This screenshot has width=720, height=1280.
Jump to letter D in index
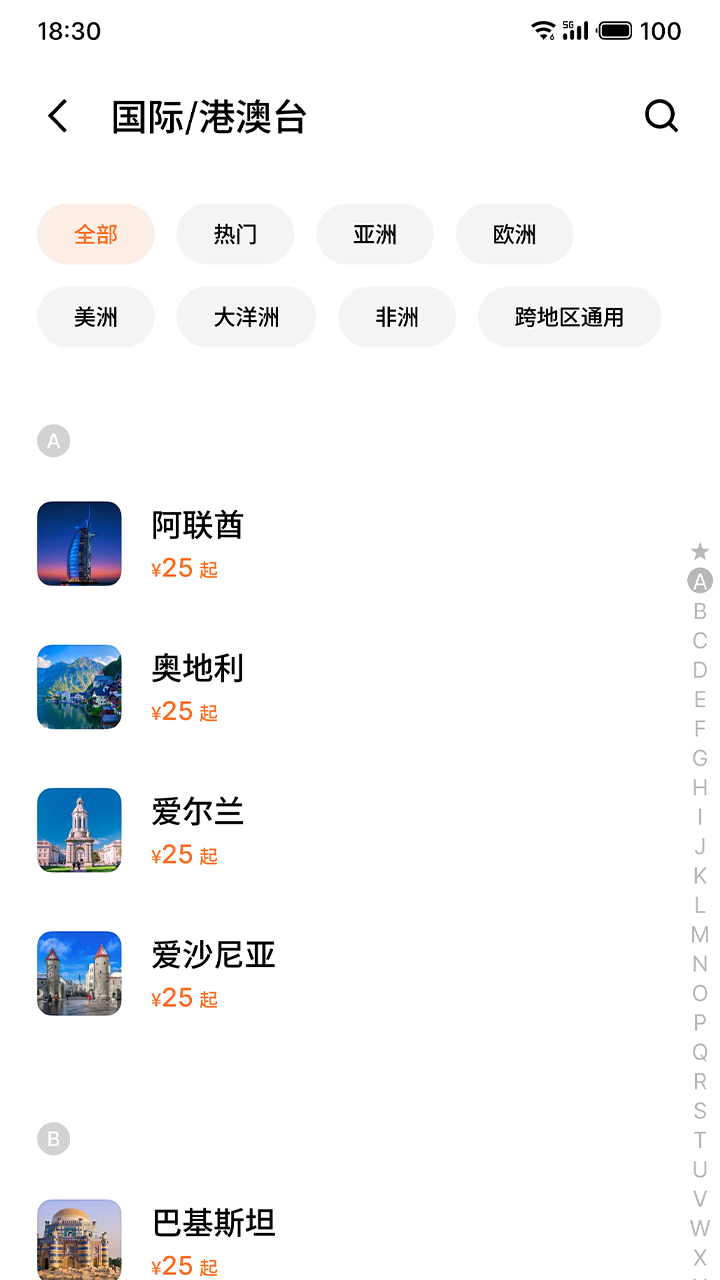tap(700, 670)
